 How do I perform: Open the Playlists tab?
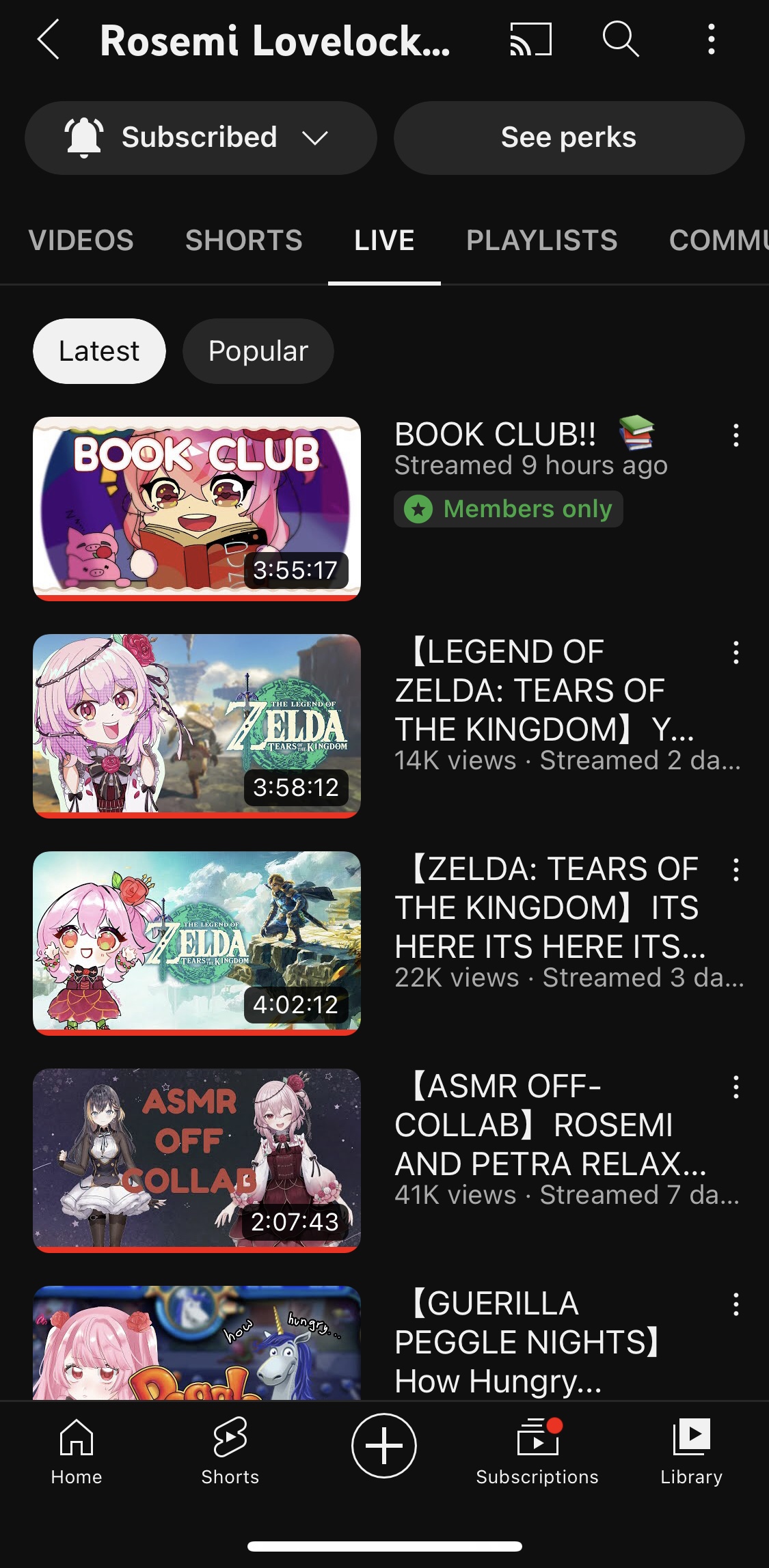(x=541, y=240)
